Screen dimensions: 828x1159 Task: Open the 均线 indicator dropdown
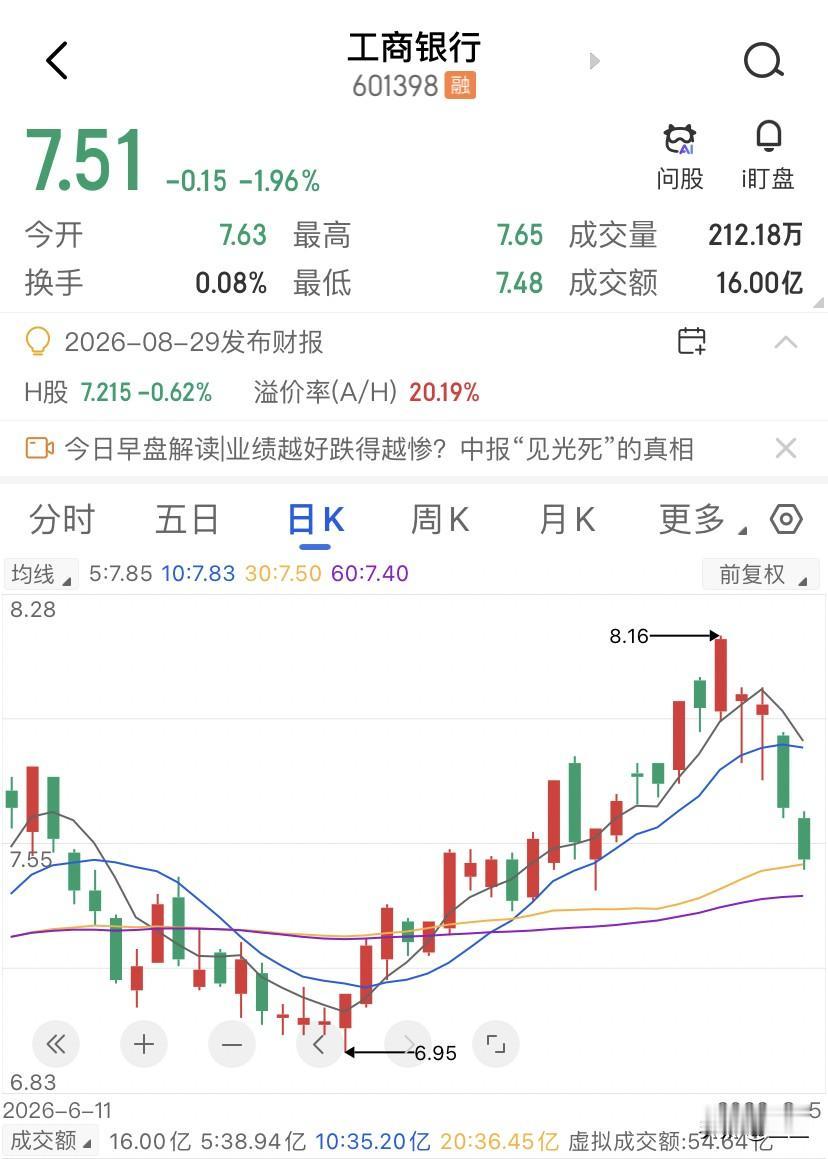(x=41, y=574)
